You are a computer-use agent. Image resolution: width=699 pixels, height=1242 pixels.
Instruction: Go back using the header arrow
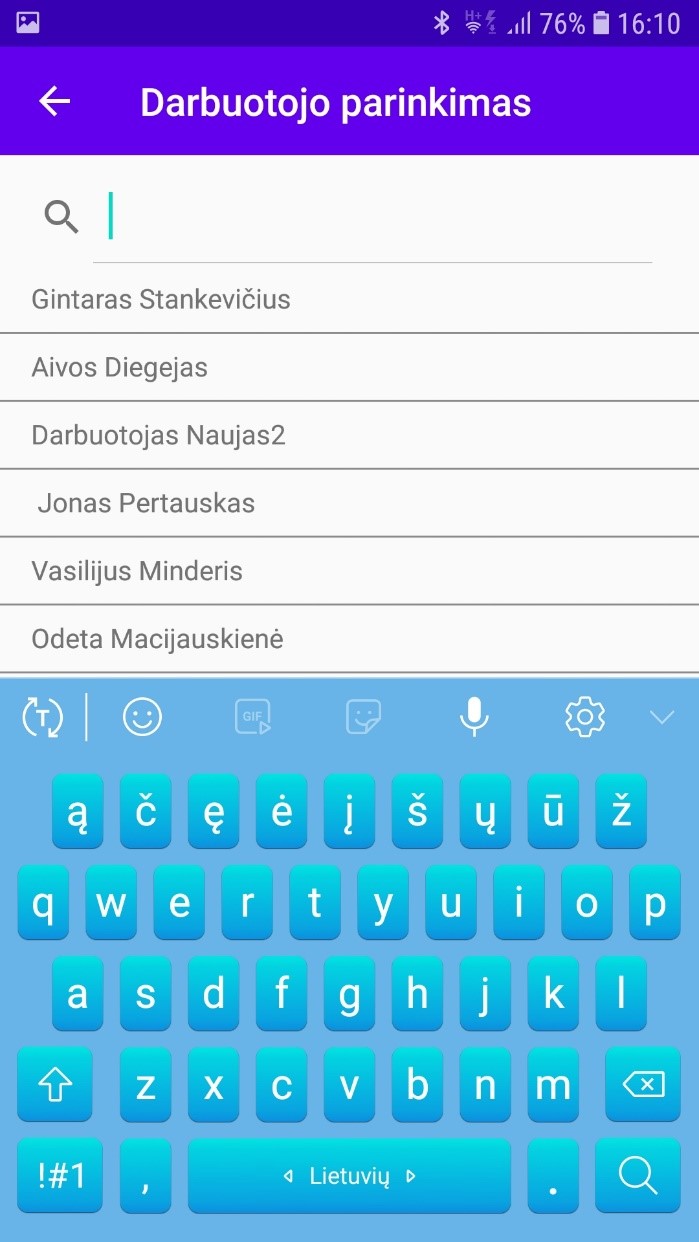click(x=54, y=101)
